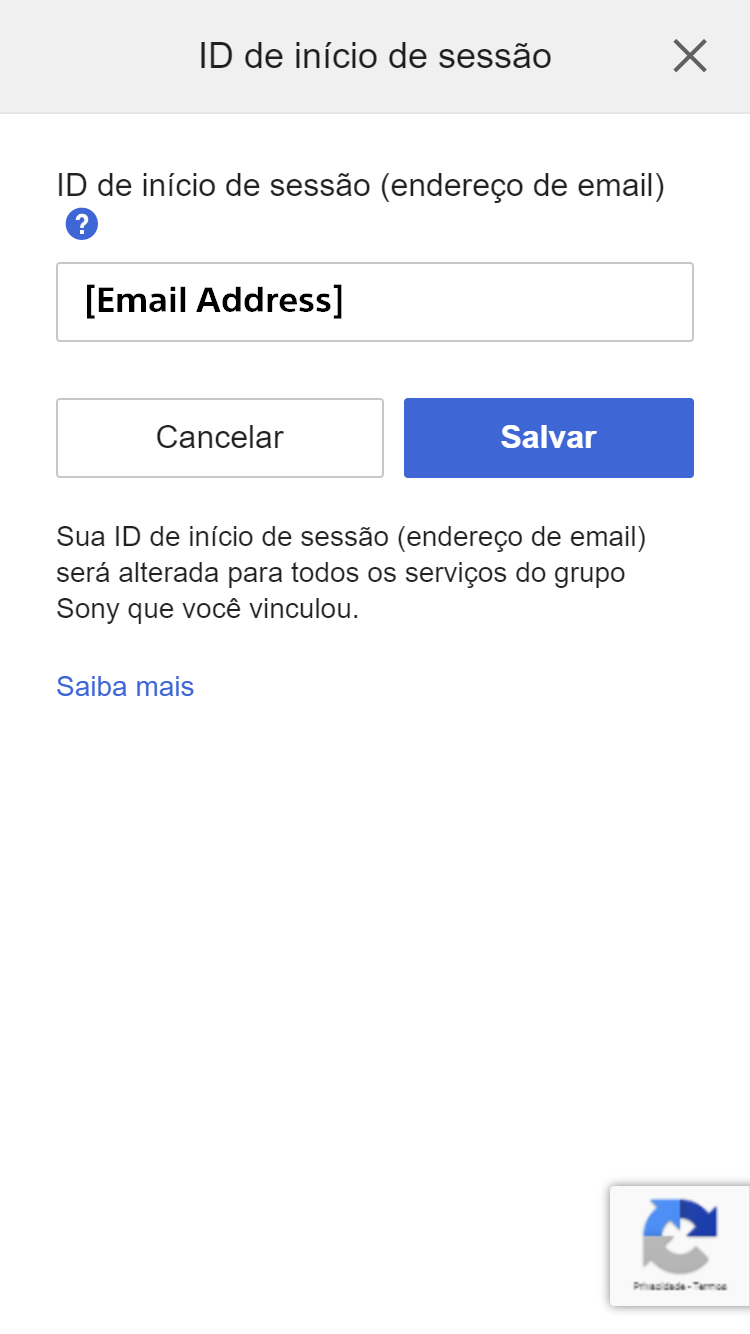This screenshot has height=1334, width=750.
Task: Cancel editing the email address
Action: click(219, 437)
